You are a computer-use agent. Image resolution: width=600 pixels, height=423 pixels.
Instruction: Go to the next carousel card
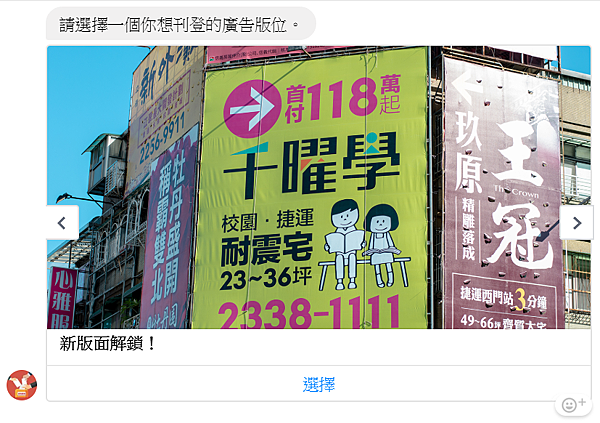coord(576,222)
